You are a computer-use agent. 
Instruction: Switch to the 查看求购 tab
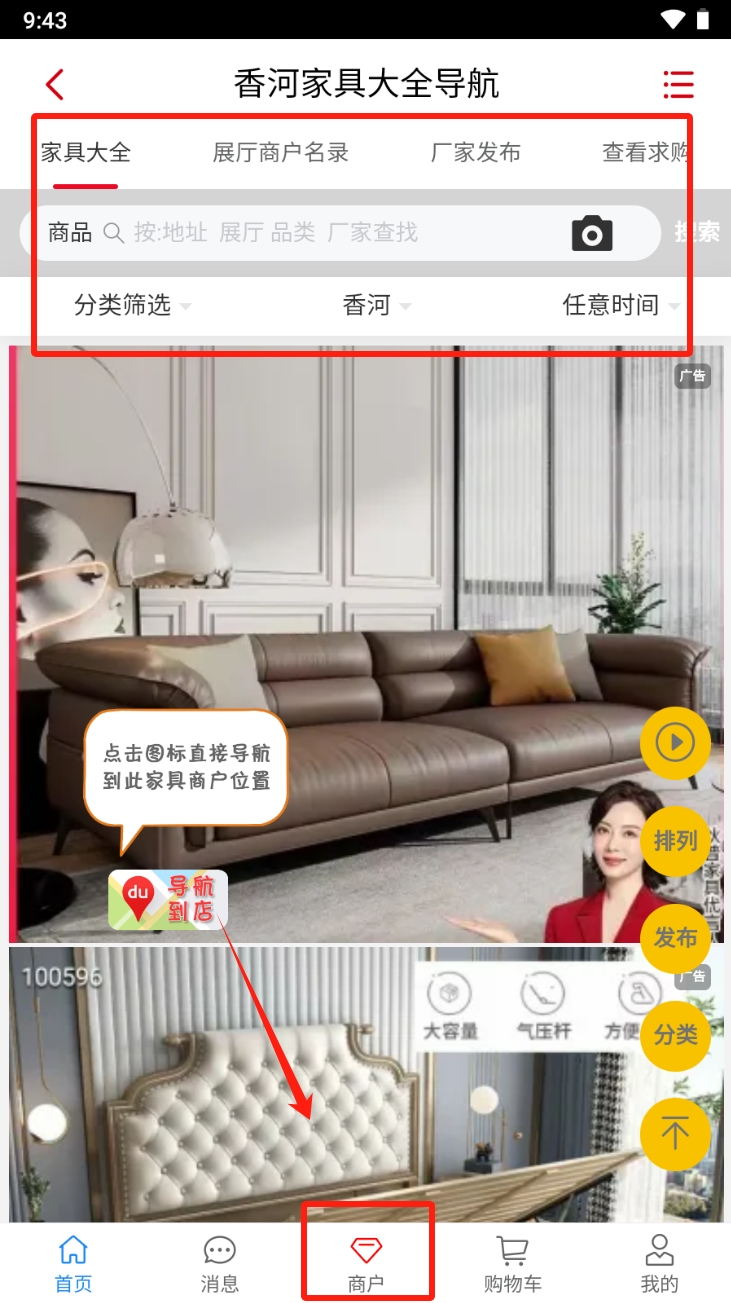coord(647,153)
